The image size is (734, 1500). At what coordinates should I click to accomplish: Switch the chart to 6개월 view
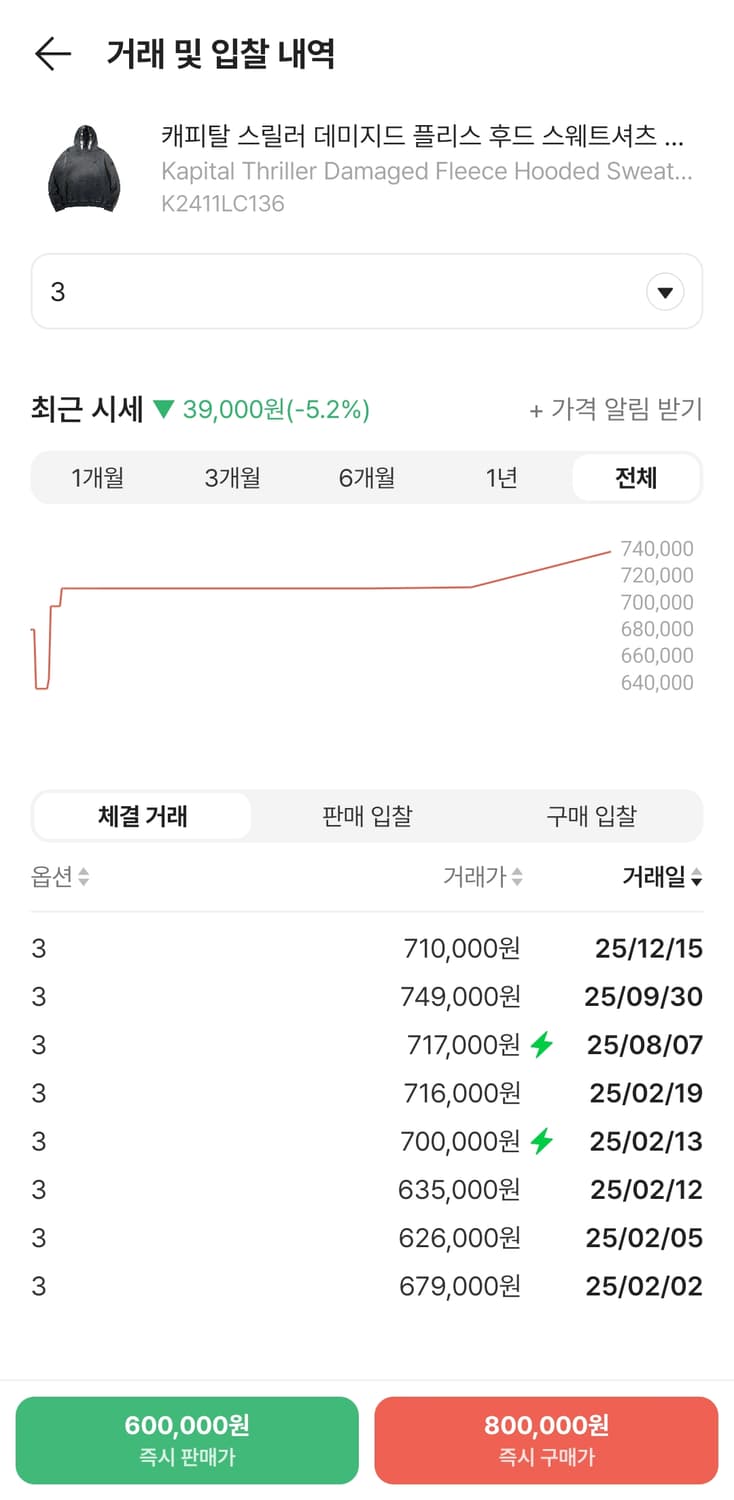click(x=367, y=477)
